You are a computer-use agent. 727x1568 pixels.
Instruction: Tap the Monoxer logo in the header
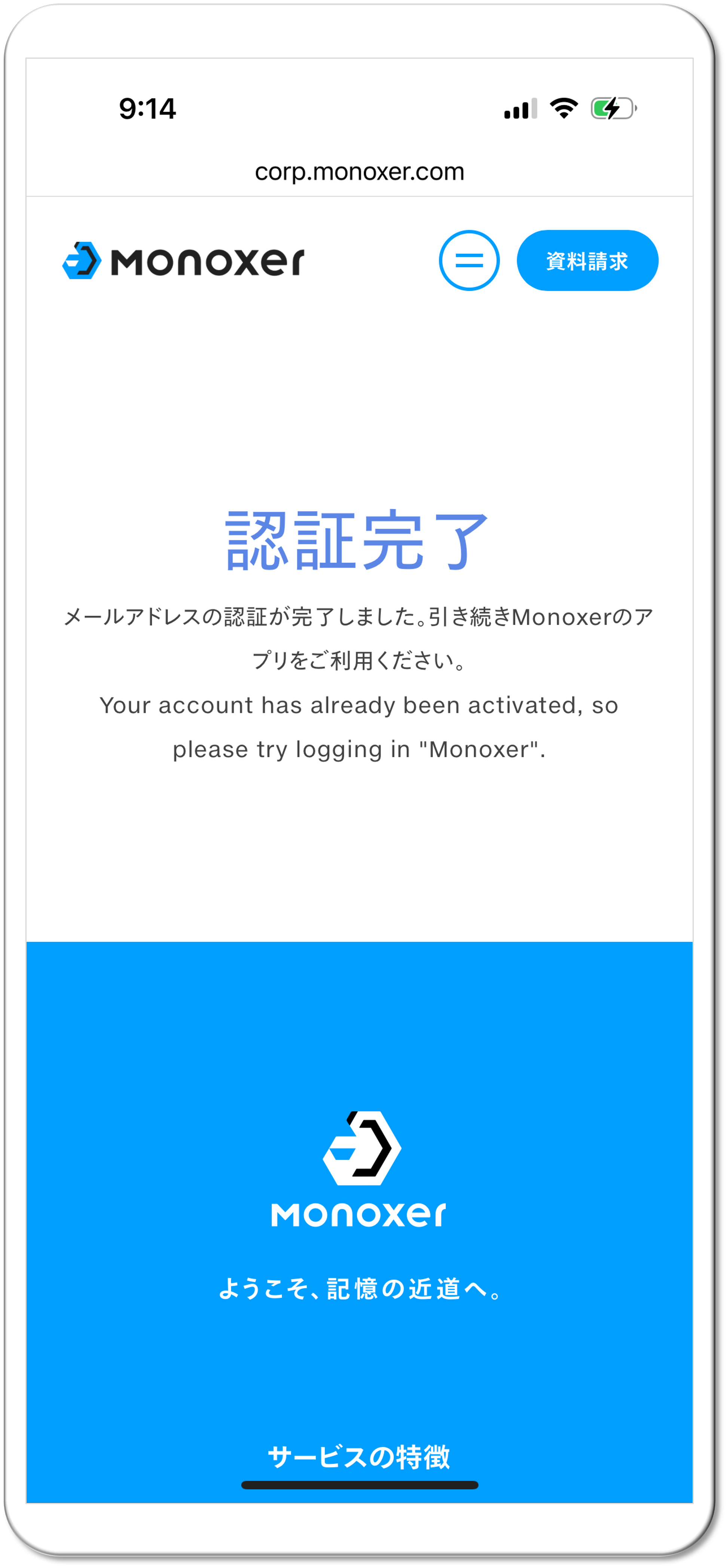pyautogui.click(x=183, y=261)
